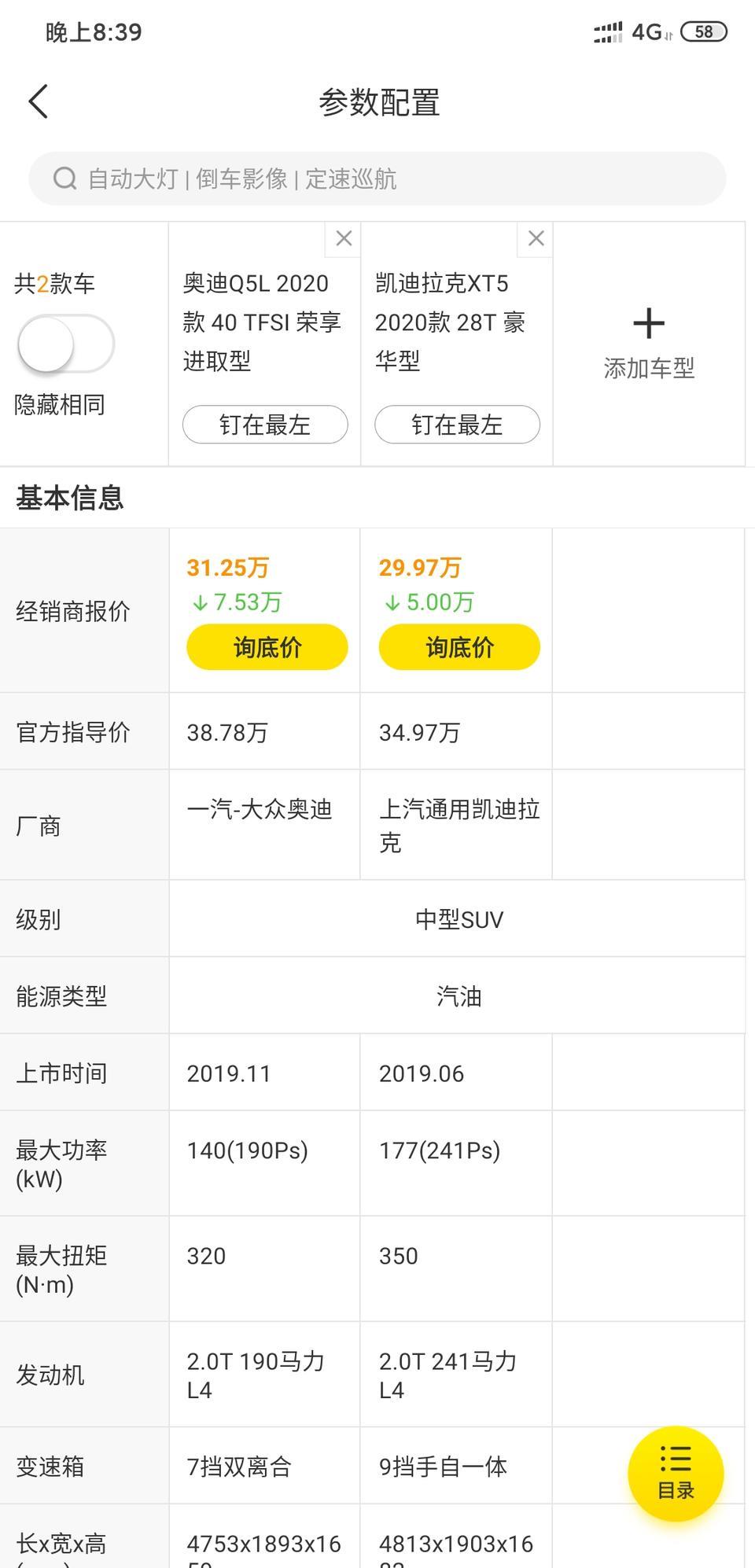Tap 添加车型 to add another car
This screenshot has height=1568, width=755.
pyautogui.click(x=649, y=344)
